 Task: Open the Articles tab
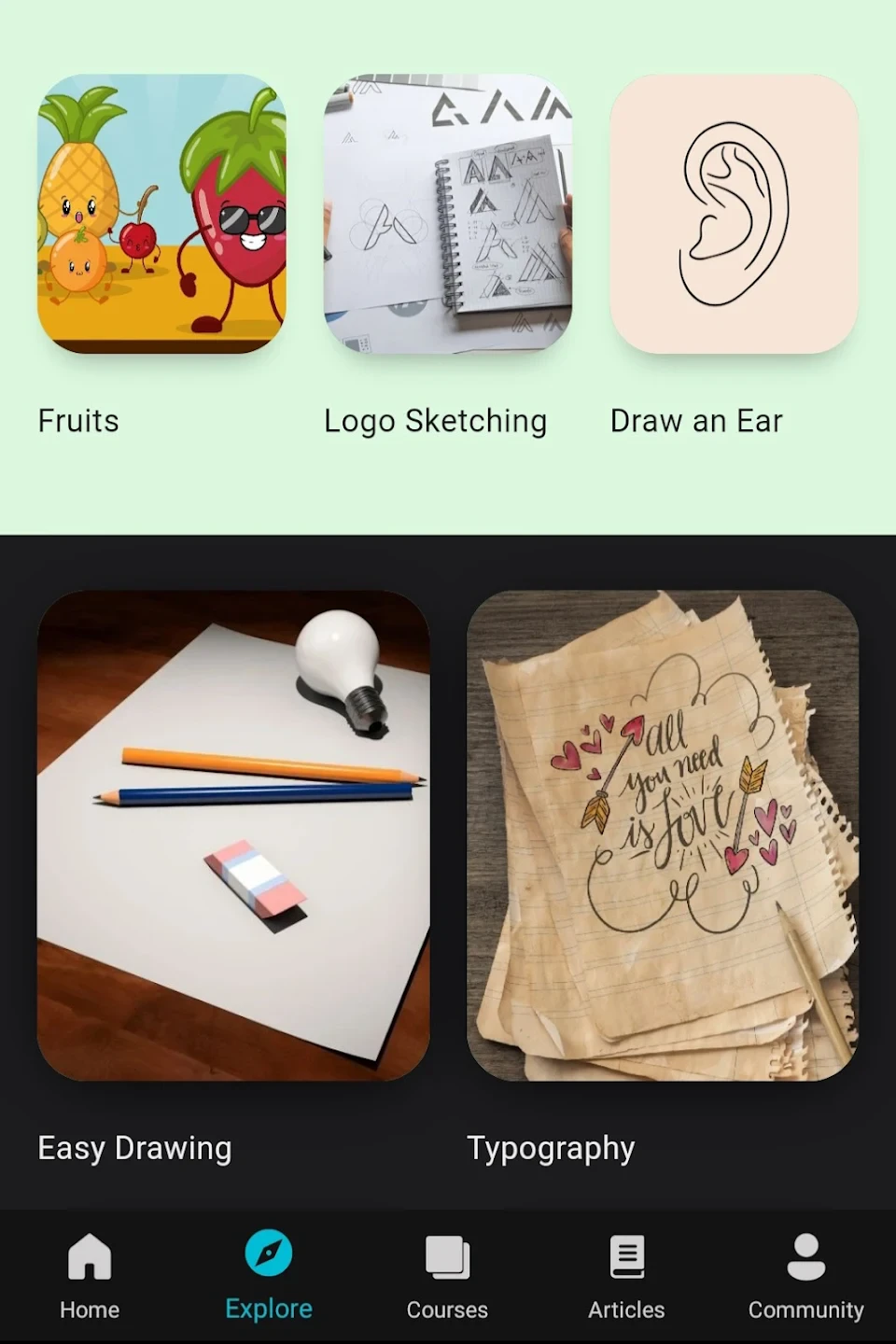(x=626, y=1275)
